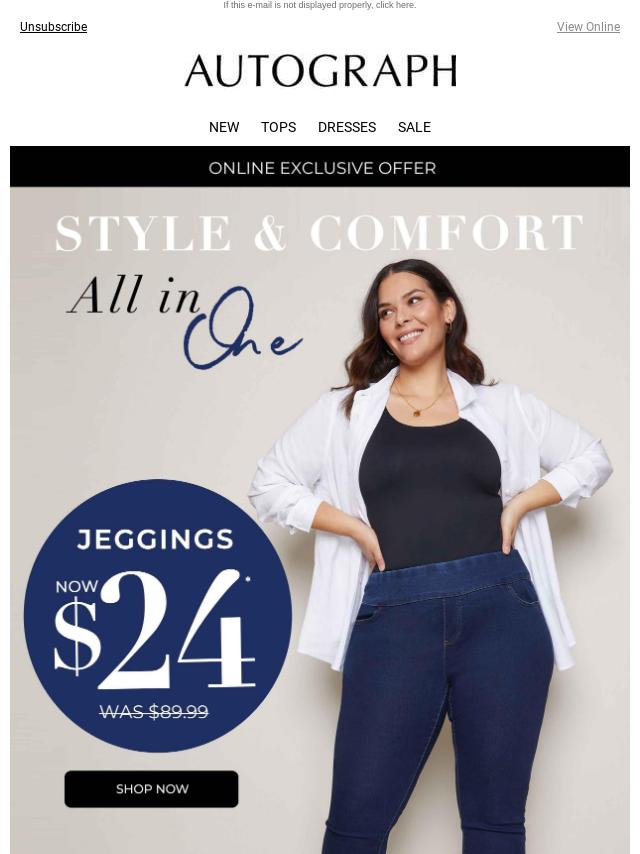Screen dimensions: 640x854
Task: Go to the TOPS section
Action: pos(278,127)
